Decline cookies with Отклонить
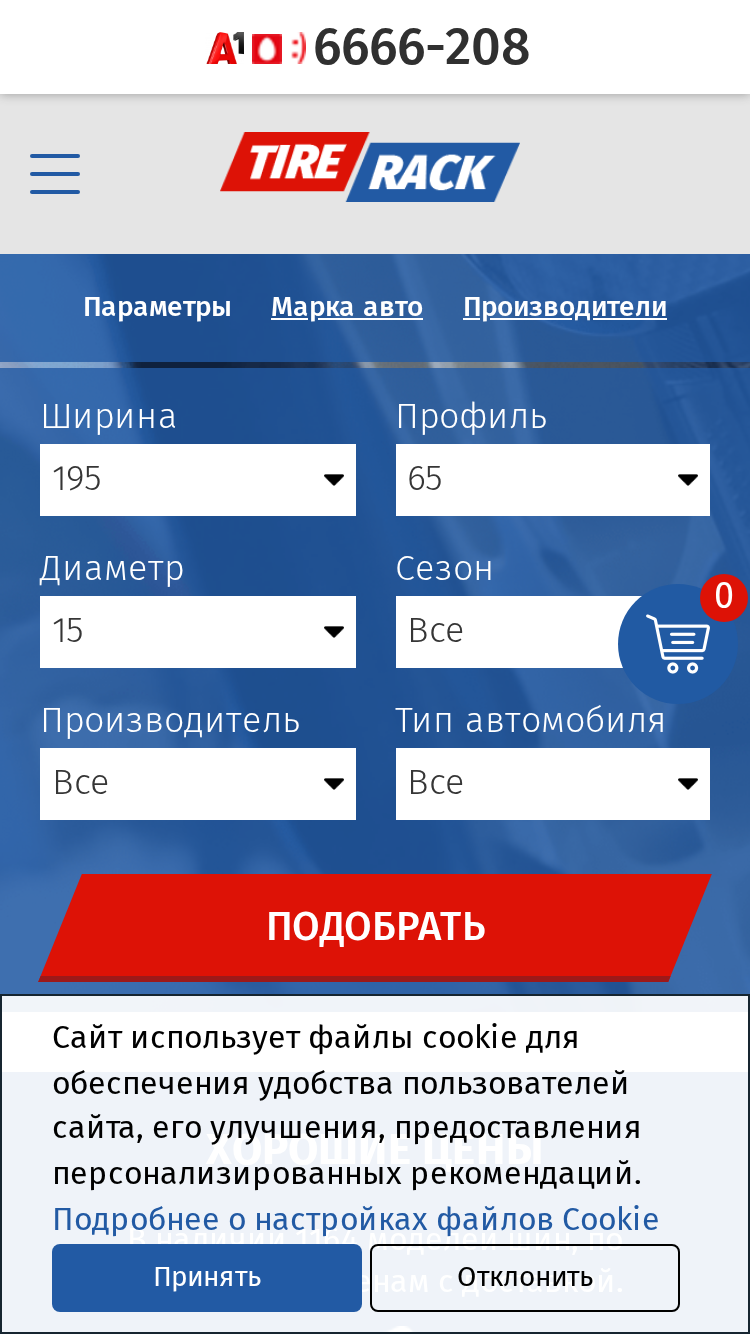Image resolution: width=750 pixels, height=1334 pixels. pyautogui.click(x=525, y=1278)
